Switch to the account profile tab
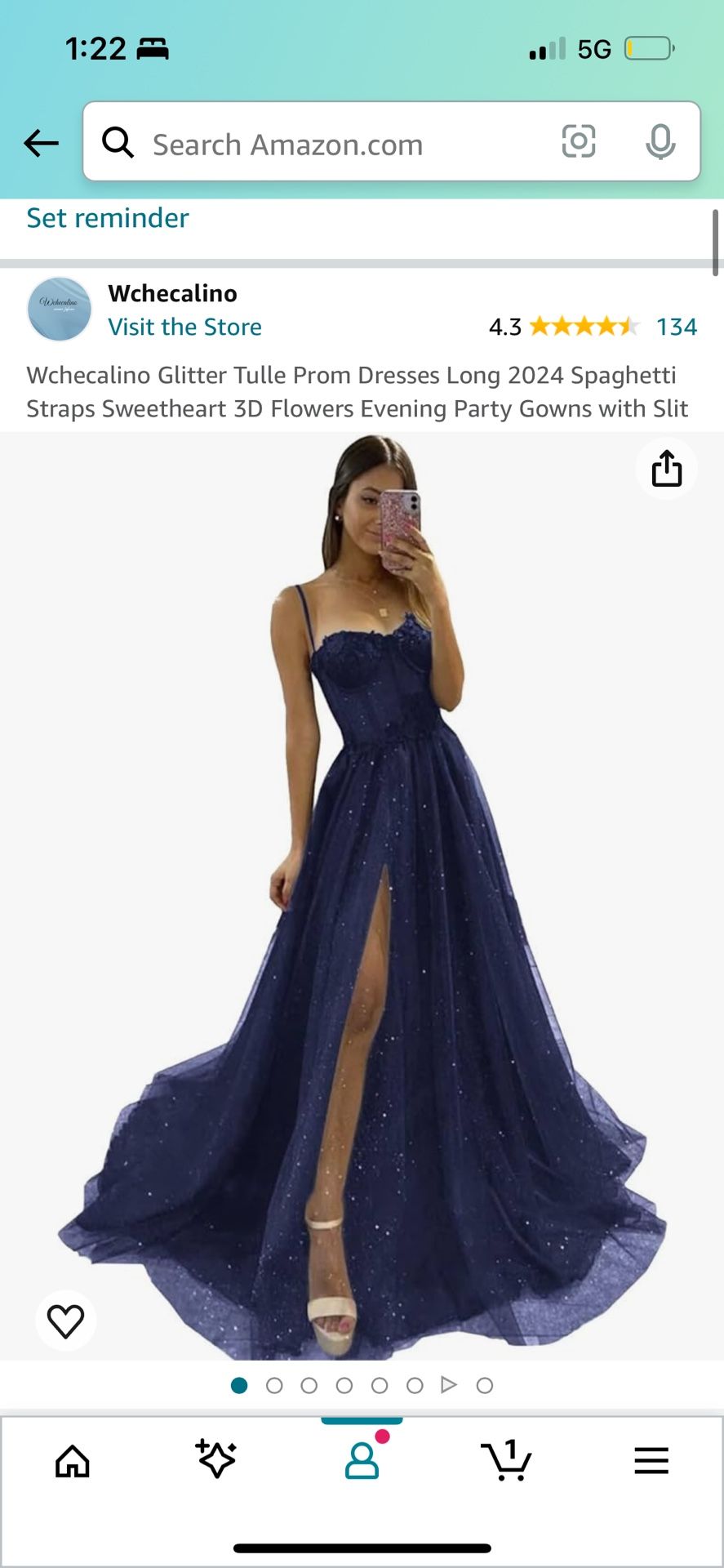This screenshot has width=724, height=1568. [x=362, y=1461]
